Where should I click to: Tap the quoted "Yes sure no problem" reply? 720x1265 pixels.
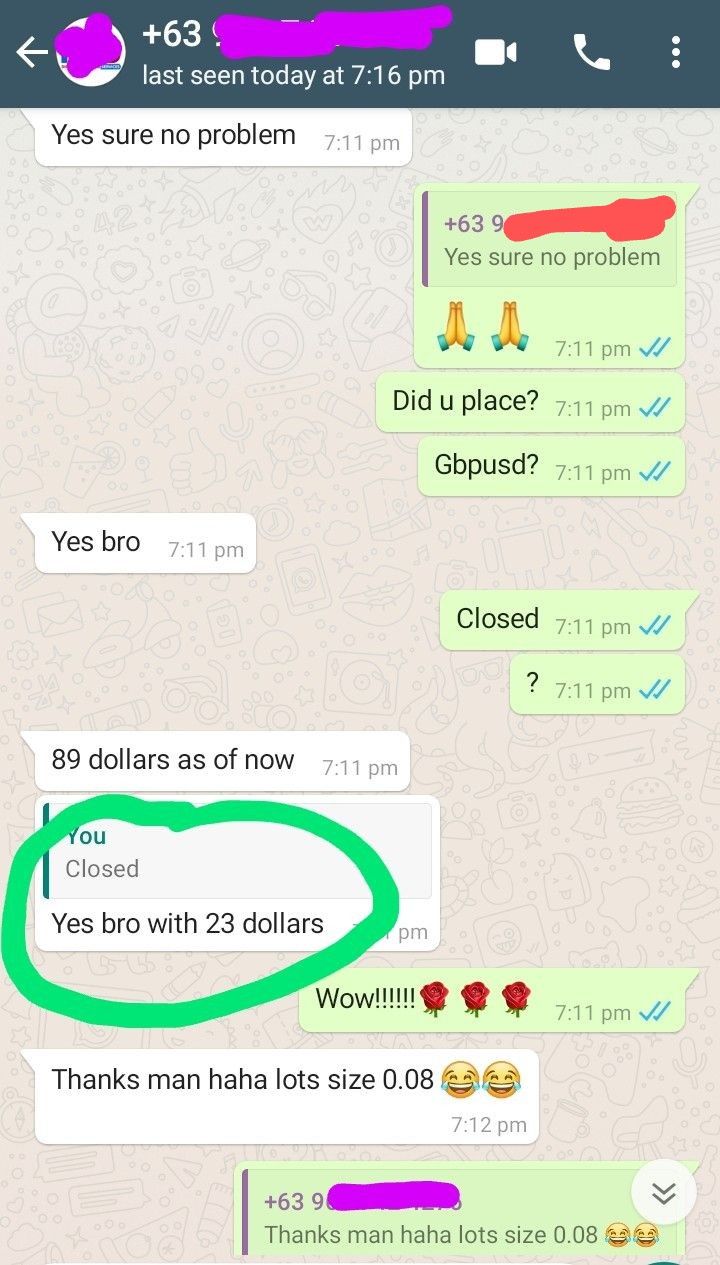pos(550,240)
